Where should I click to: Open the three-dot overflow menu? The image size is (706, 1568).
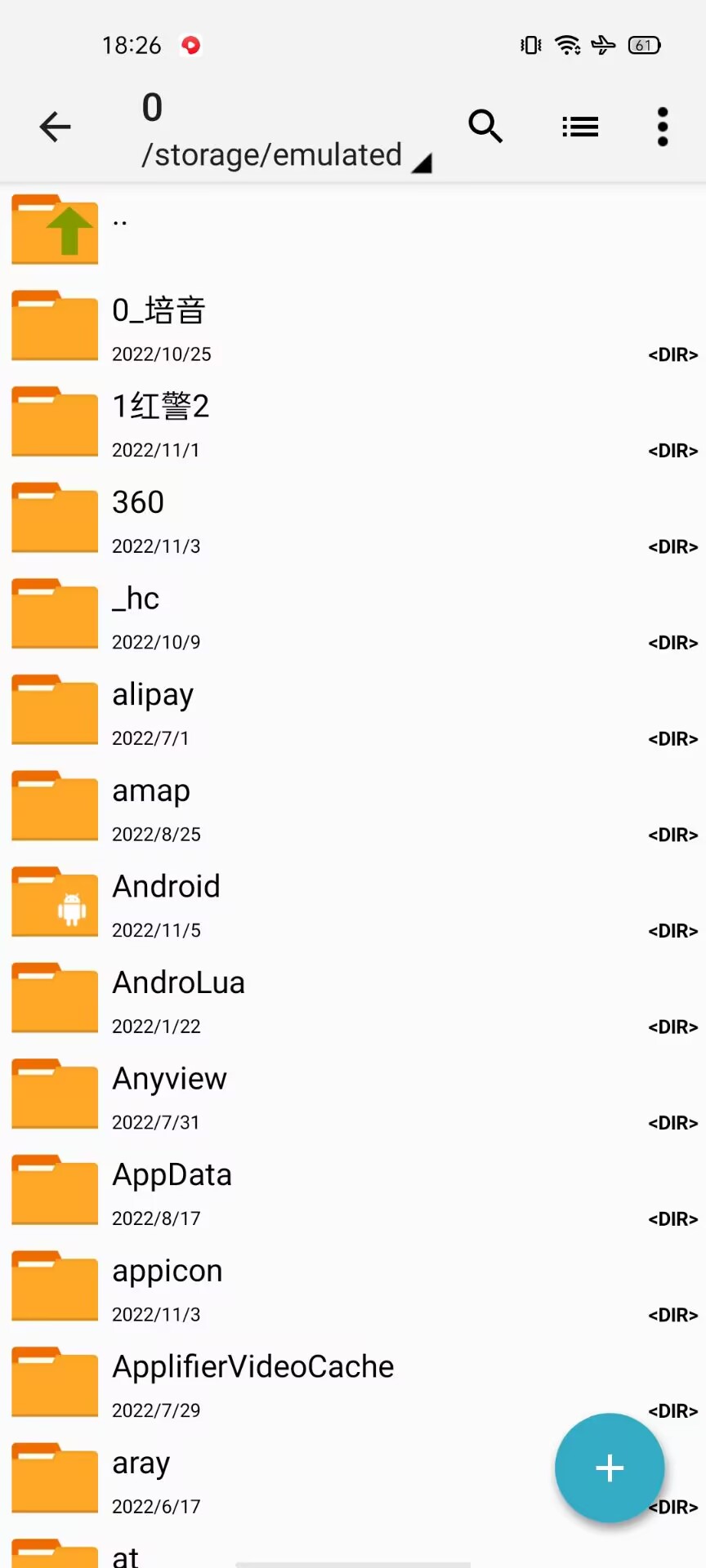pyautogui.click(x=663, y=127)
